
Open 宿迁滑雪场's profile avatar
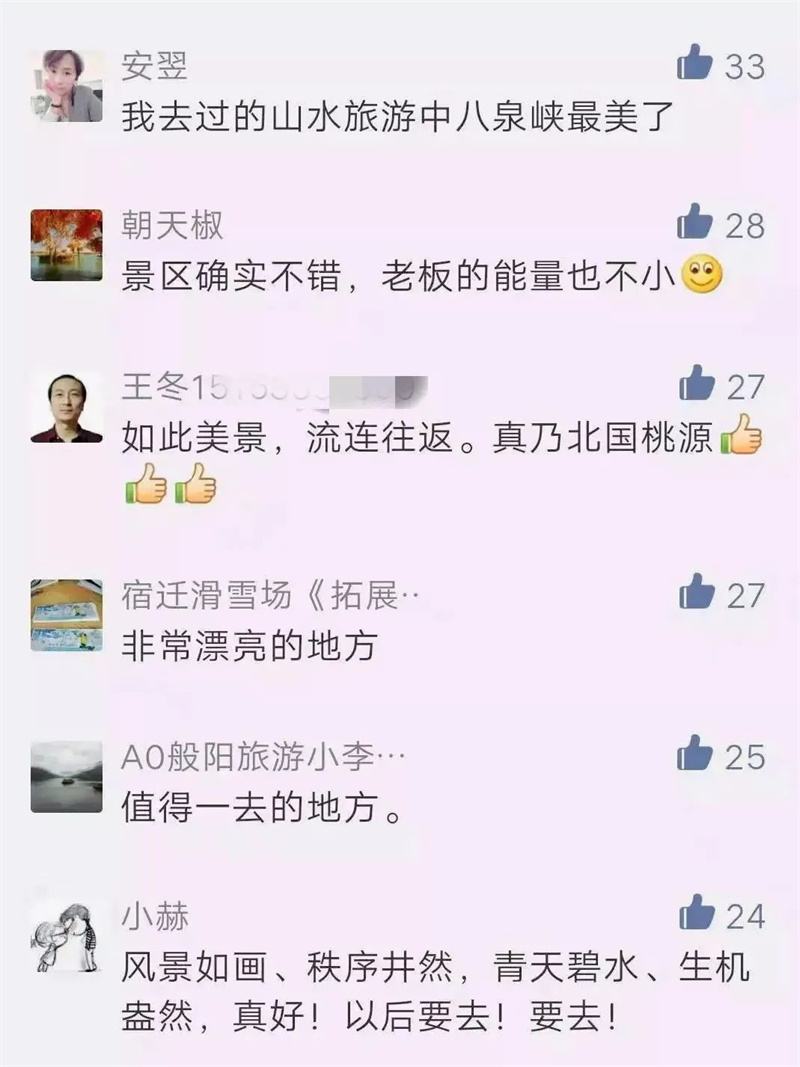tap(67, 615)
